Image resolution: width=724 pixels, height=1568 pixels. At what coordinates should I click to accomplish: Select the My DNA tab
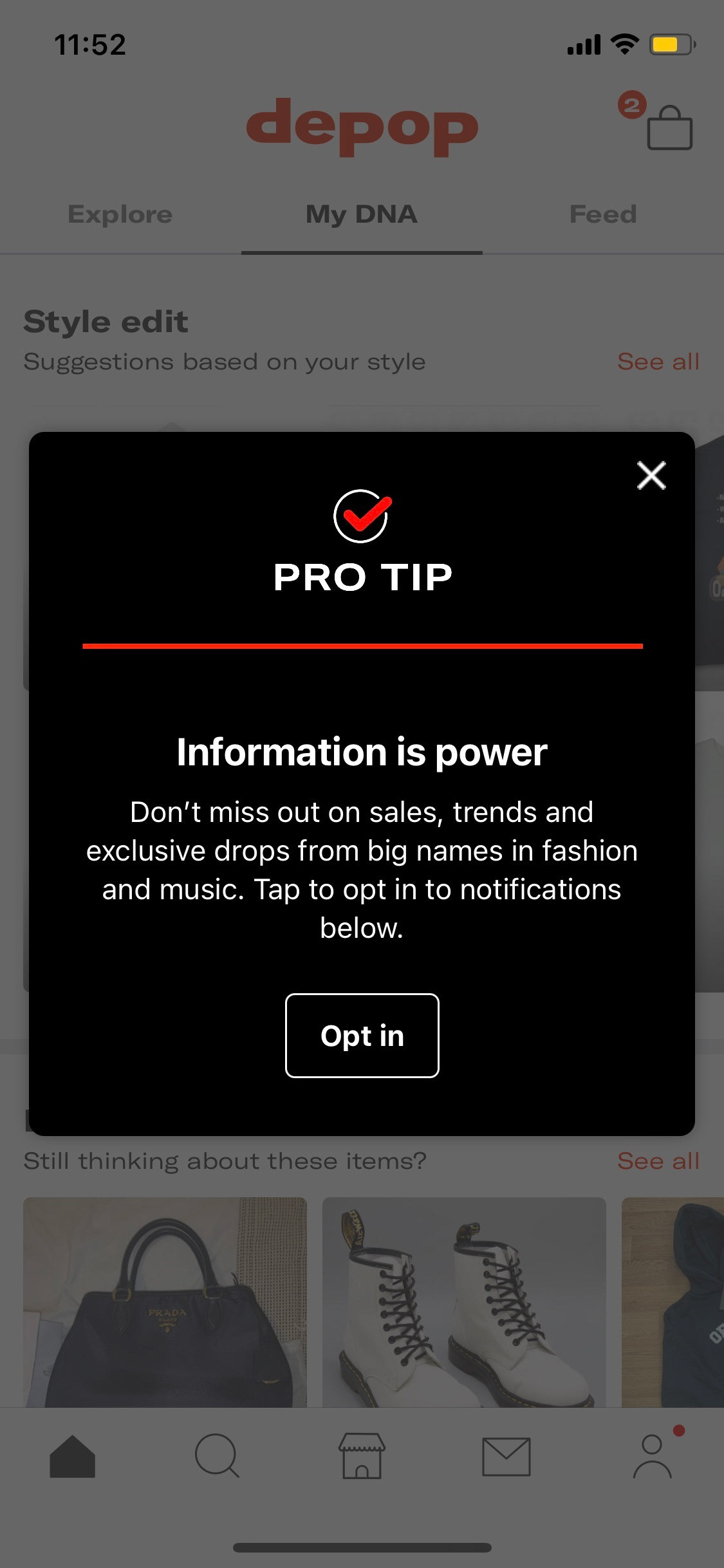tap(362, 214)
